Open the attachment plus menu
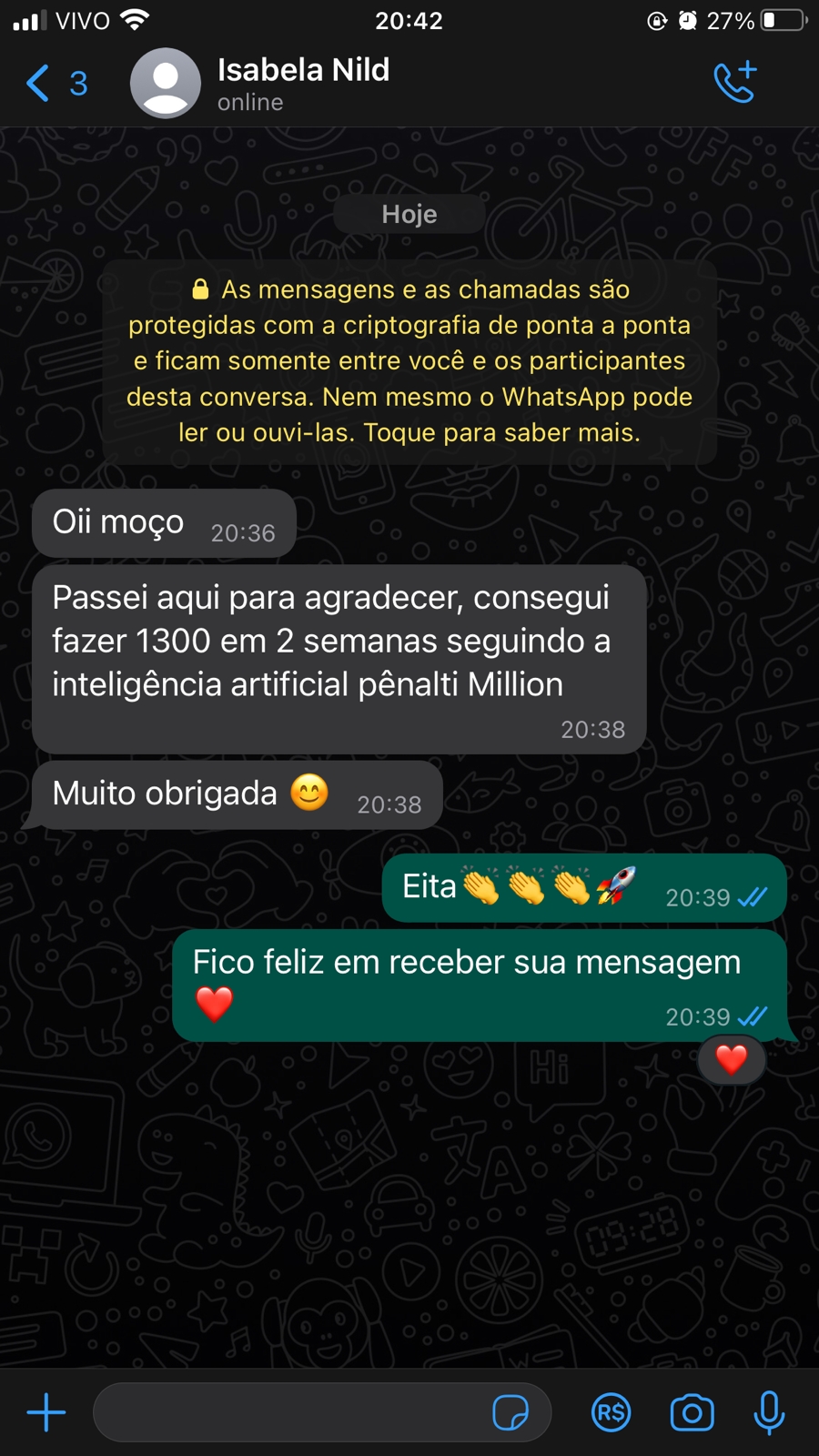The height and width of the screenshot is (1456, 819). pyautogui.click(x=46, y=1412)
